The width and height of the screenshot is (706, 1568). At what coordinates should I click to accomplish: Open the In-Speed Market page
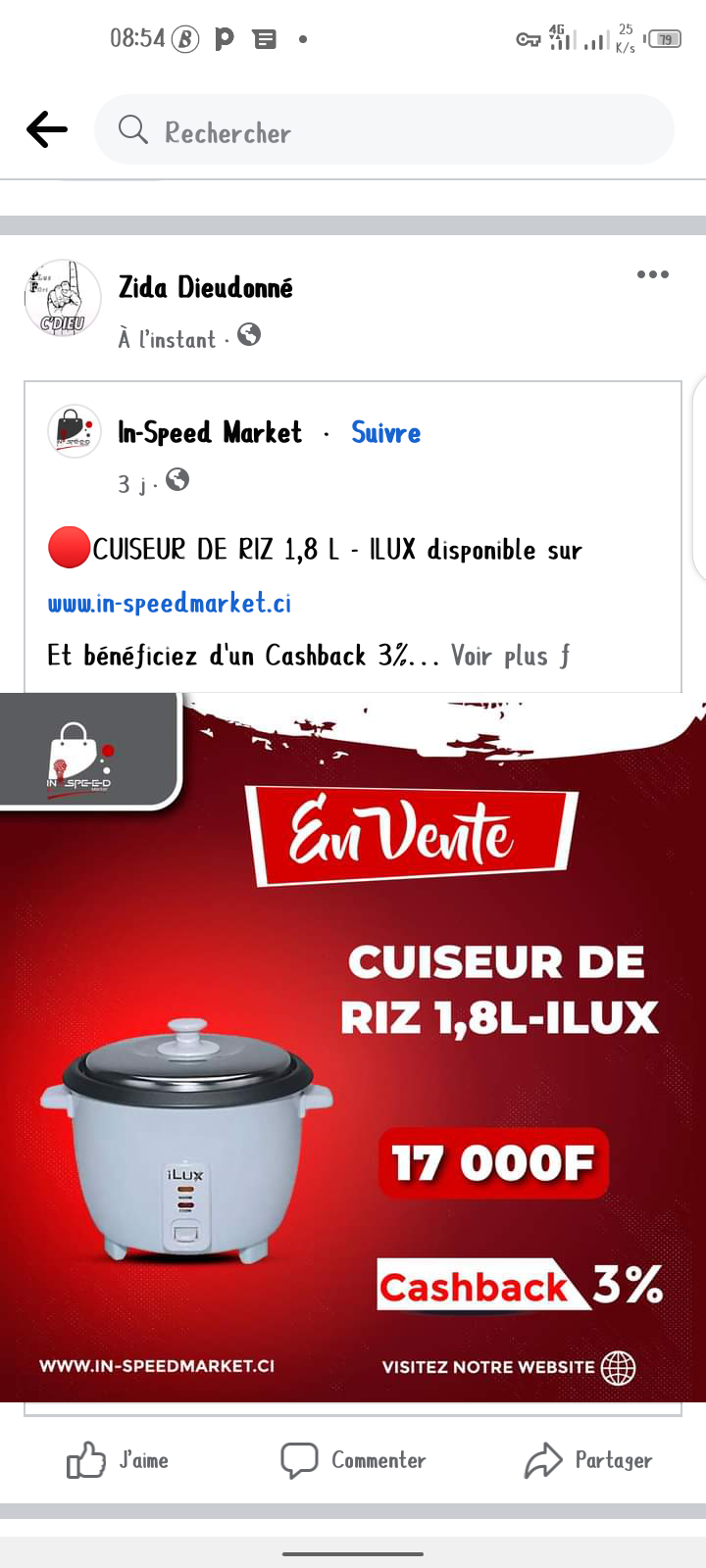coord(209,432)
